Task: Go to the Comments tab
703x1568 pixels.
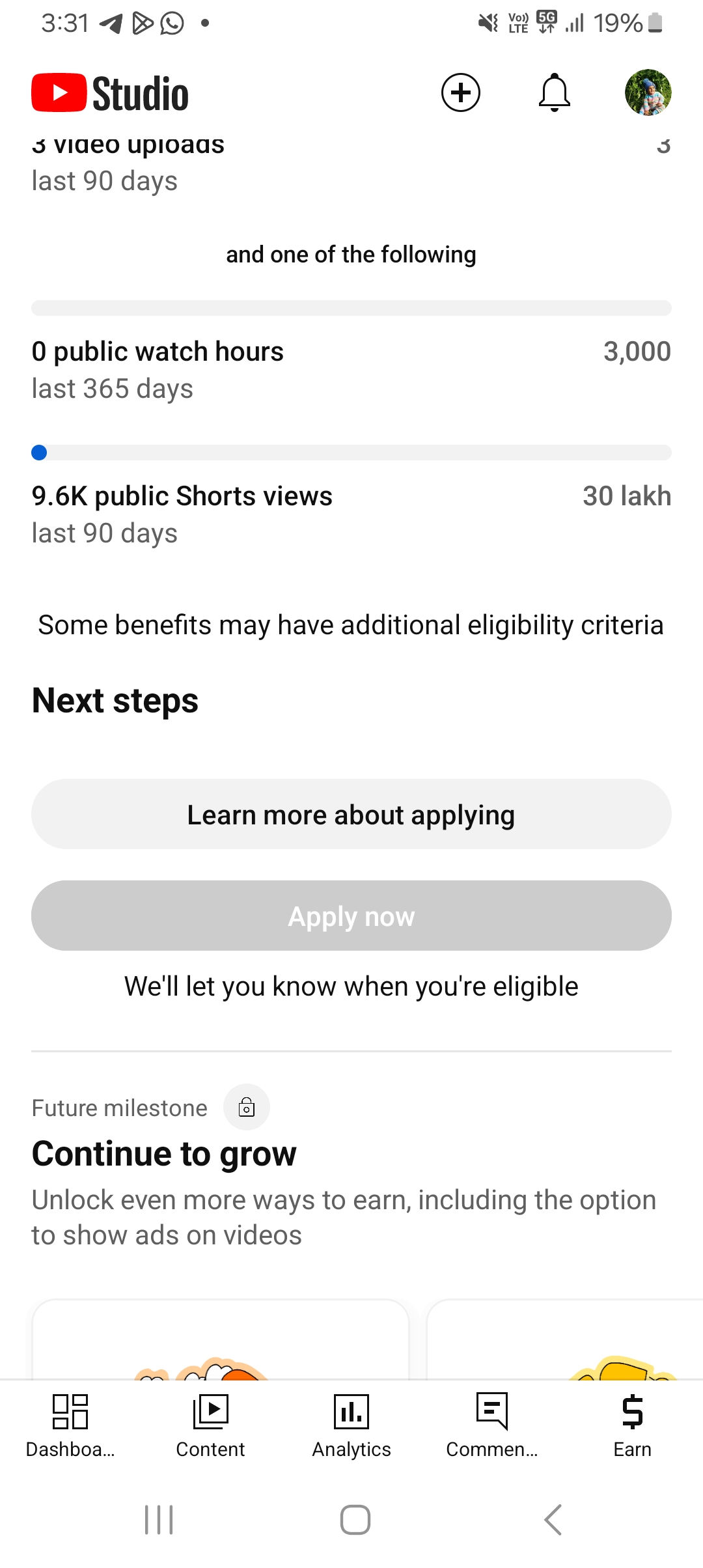Action: click(x=492, y=1425)
